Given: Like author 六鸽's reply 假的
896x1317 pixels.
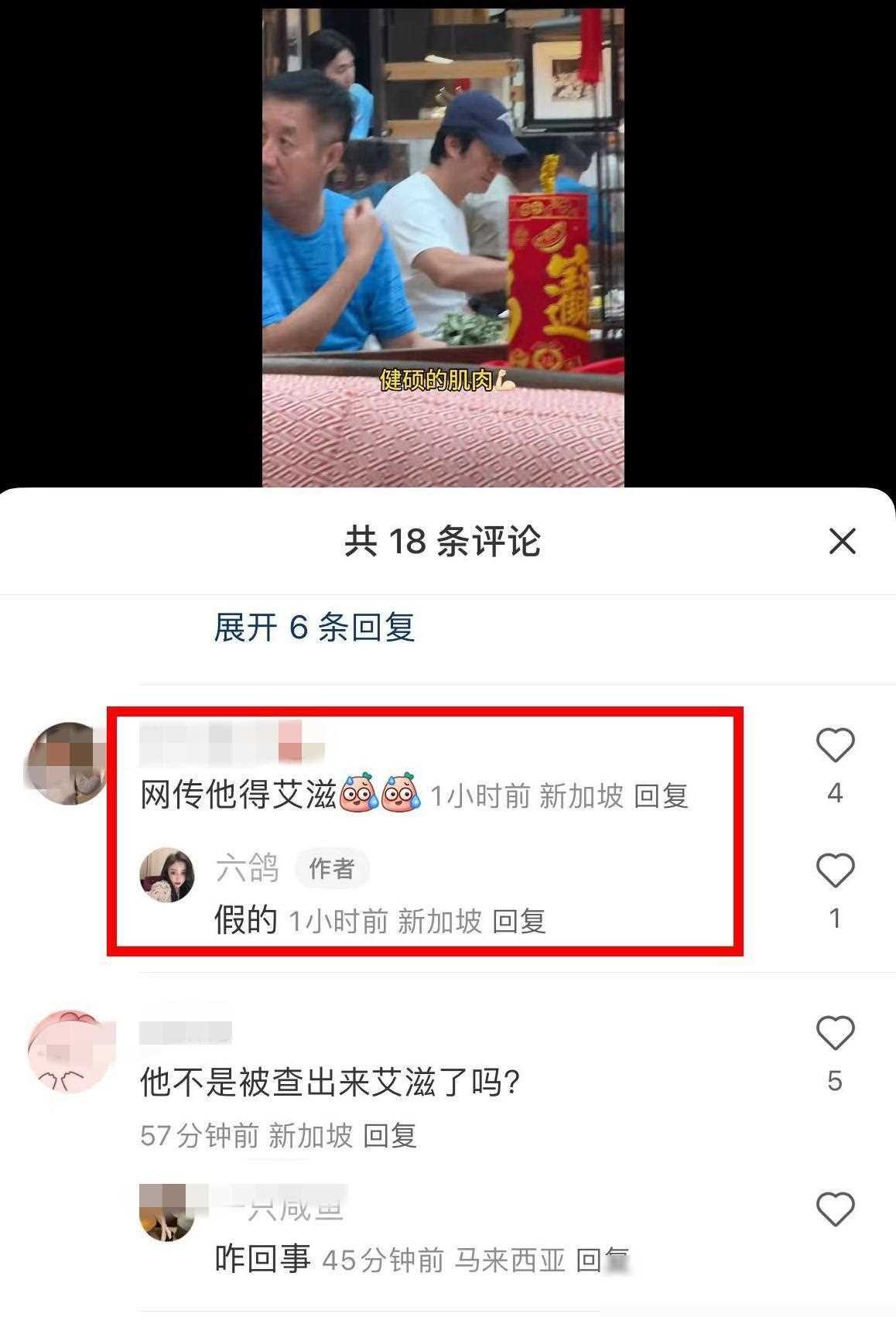Looking at the screenshot, I should (835, 871).
